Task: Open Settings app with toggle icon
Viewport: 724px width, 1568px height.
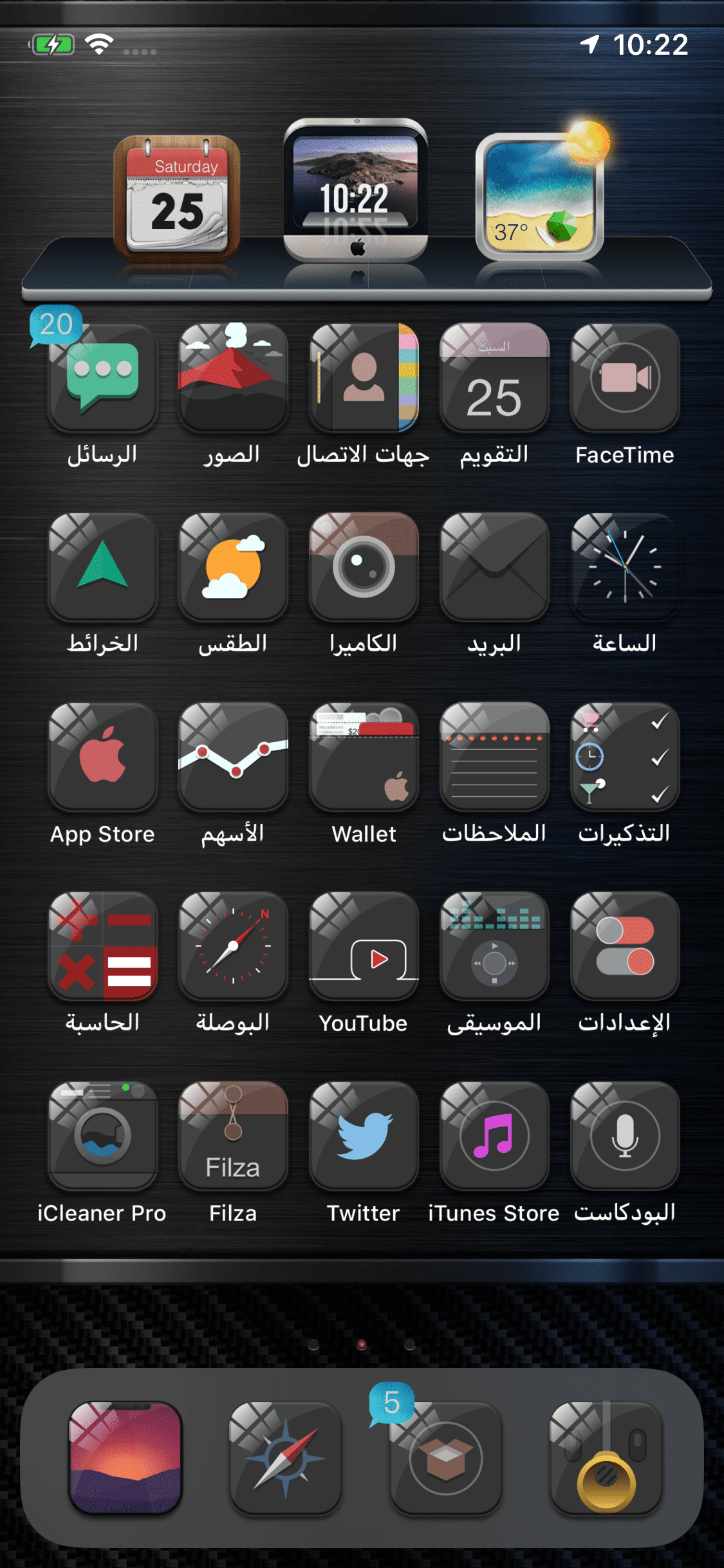Action: [x=624, y=946]
